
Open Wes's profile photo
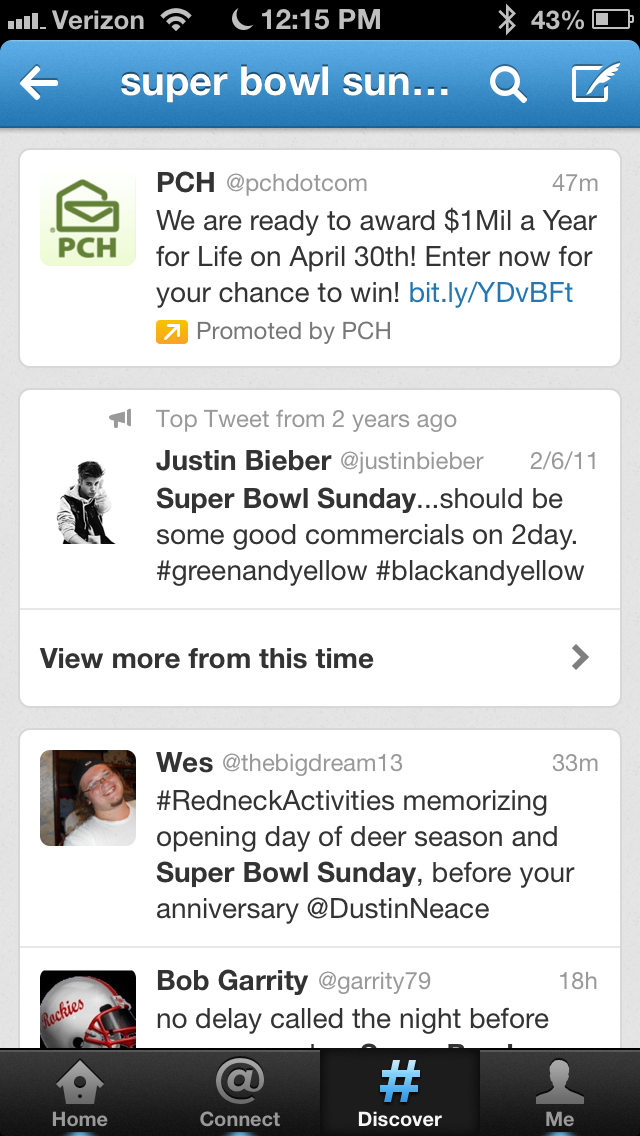point(88,798)
